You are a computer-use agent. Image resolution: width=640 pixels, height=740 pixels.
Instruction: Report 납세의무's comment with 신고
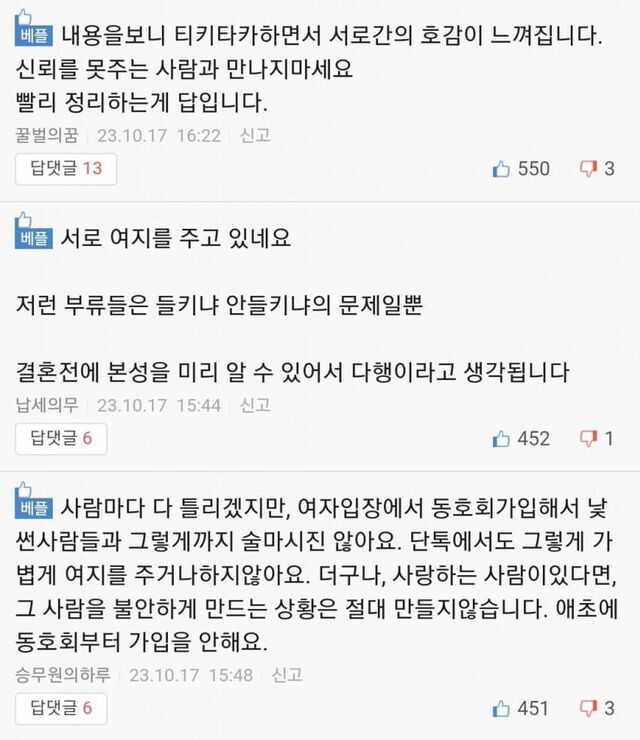[x=255, y=405]
